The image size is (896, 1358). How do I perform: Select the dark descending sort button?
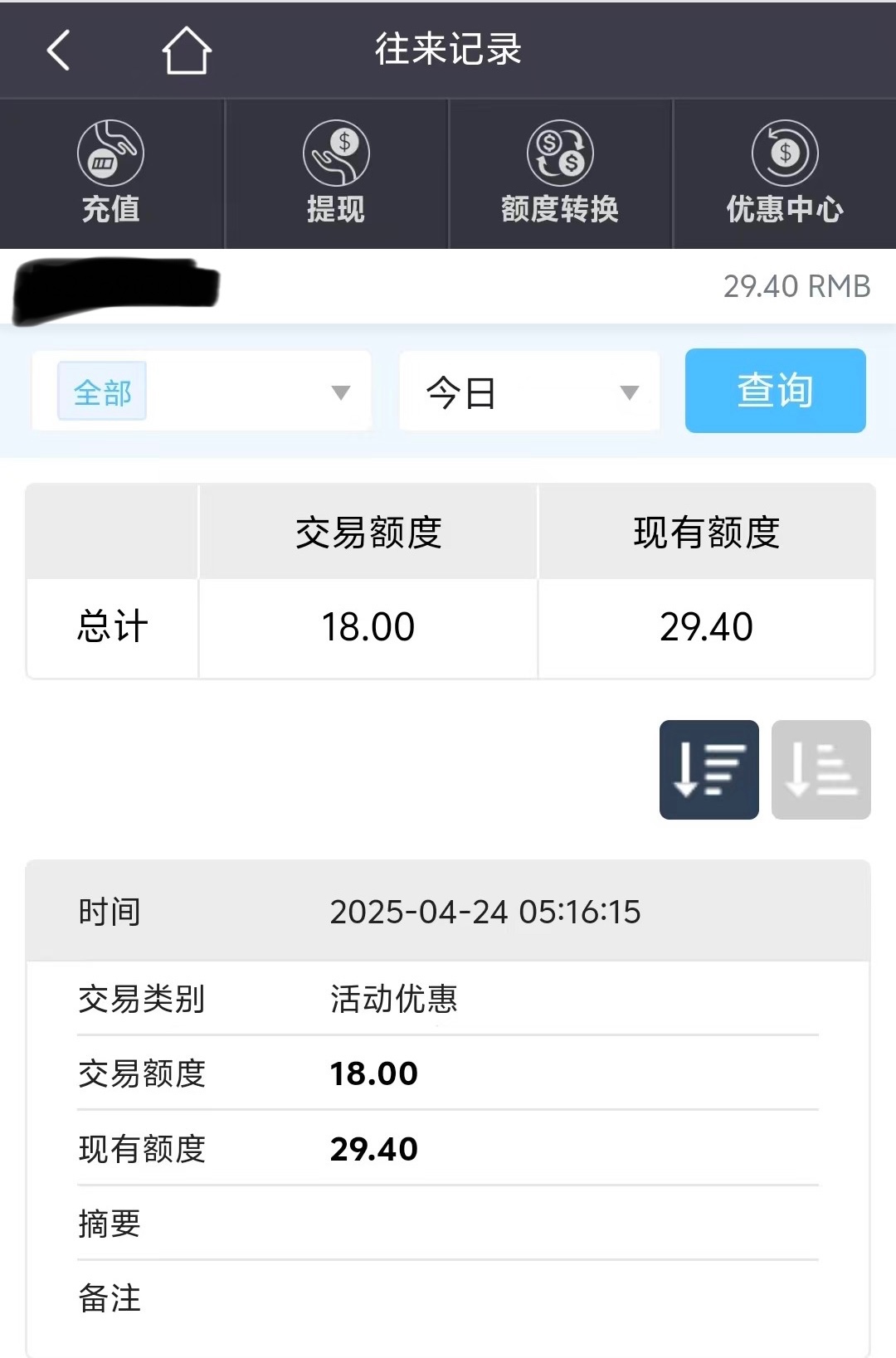pyautogui.click(x=709, y=770)
